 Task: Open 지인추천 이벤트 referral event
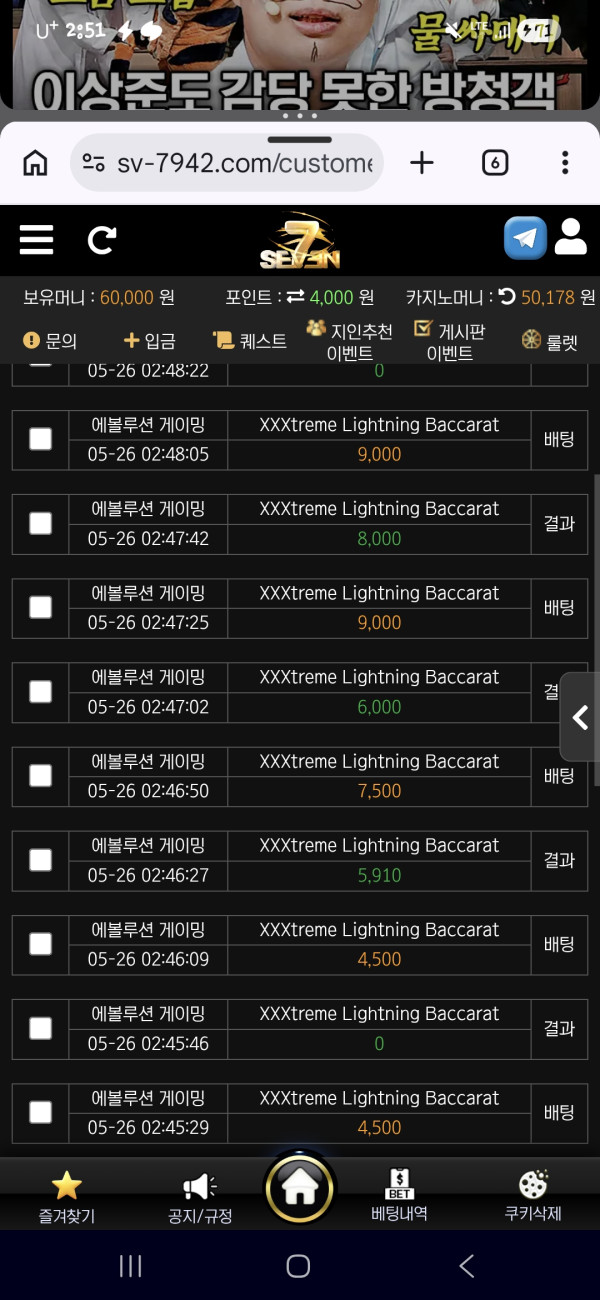point(349,341)
